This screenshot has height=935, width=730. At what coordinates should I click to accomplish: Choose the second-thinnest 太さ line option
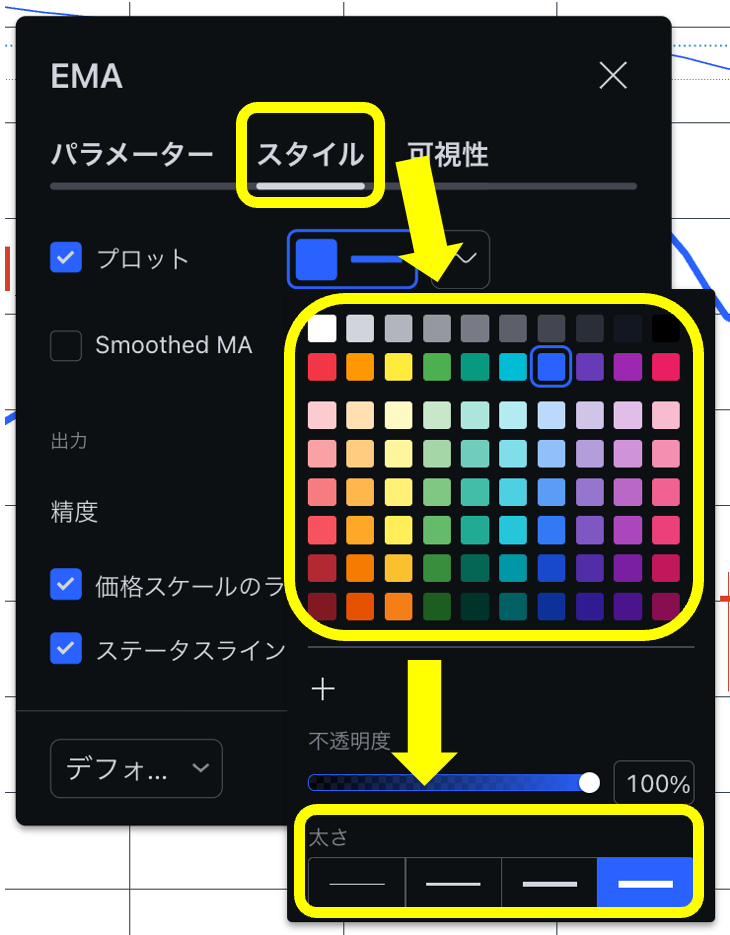pos(453,884)
